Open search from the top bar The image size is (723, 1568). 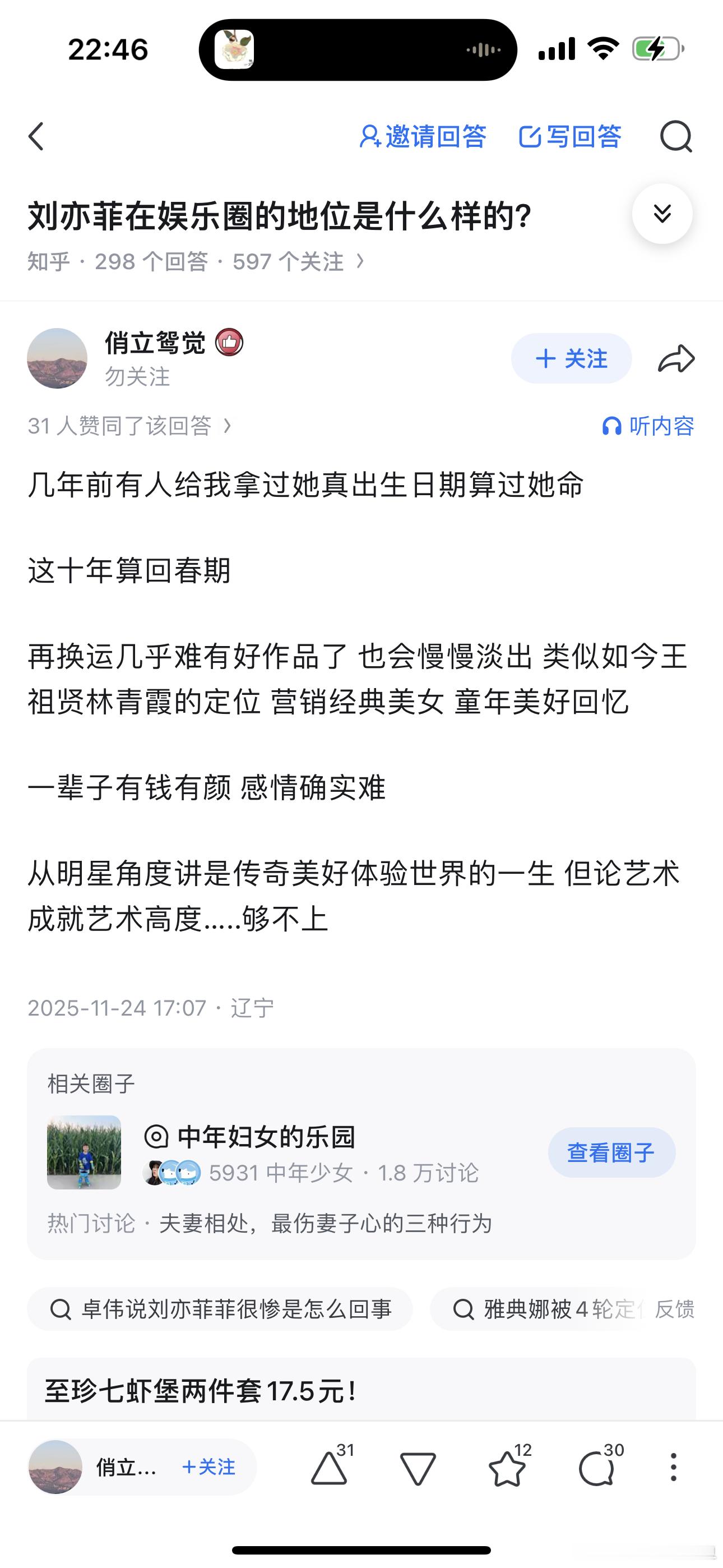(678, 137)
